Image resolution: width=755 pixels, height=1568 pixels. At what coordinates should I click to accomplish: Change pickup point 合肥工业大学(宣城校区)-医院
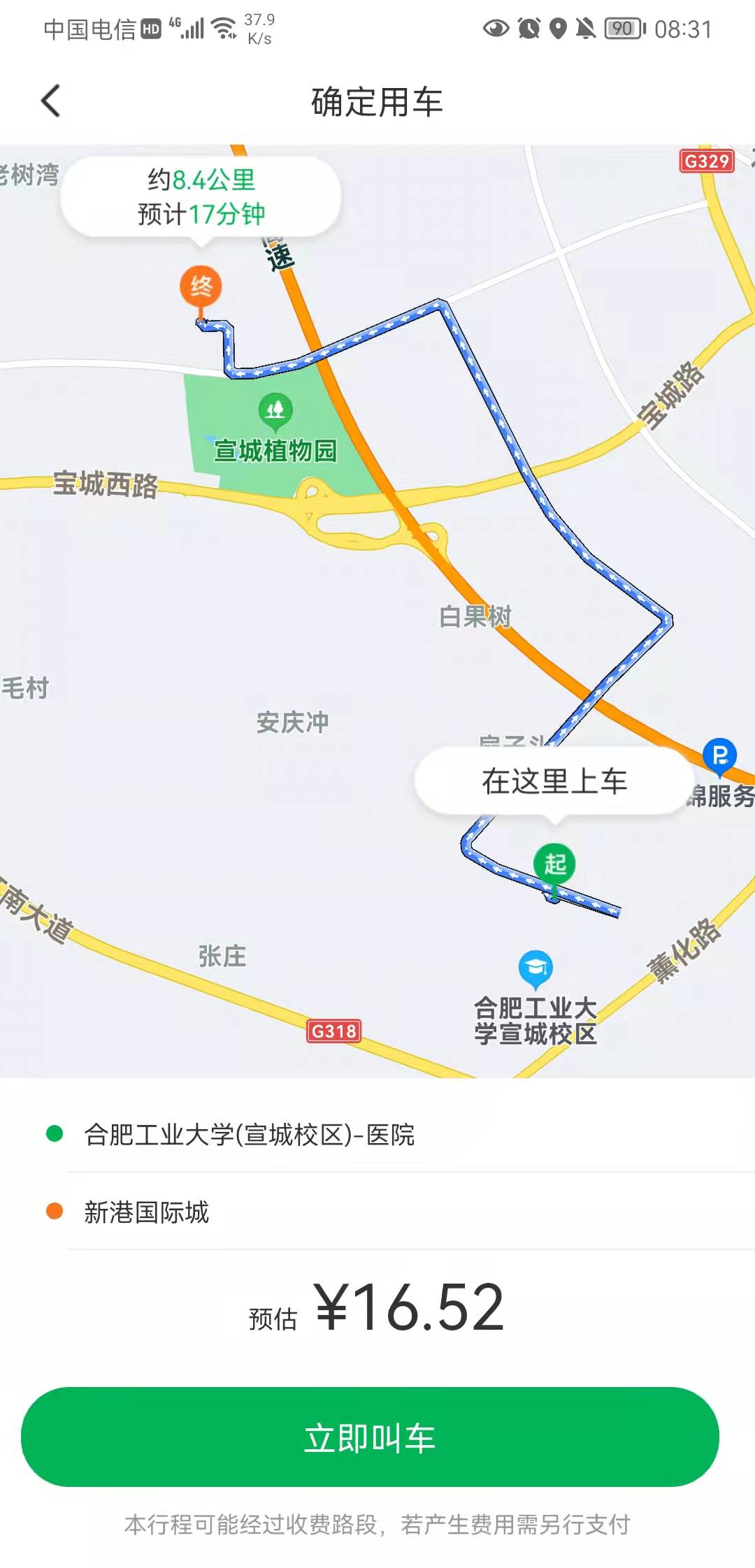pos(250,1135)
